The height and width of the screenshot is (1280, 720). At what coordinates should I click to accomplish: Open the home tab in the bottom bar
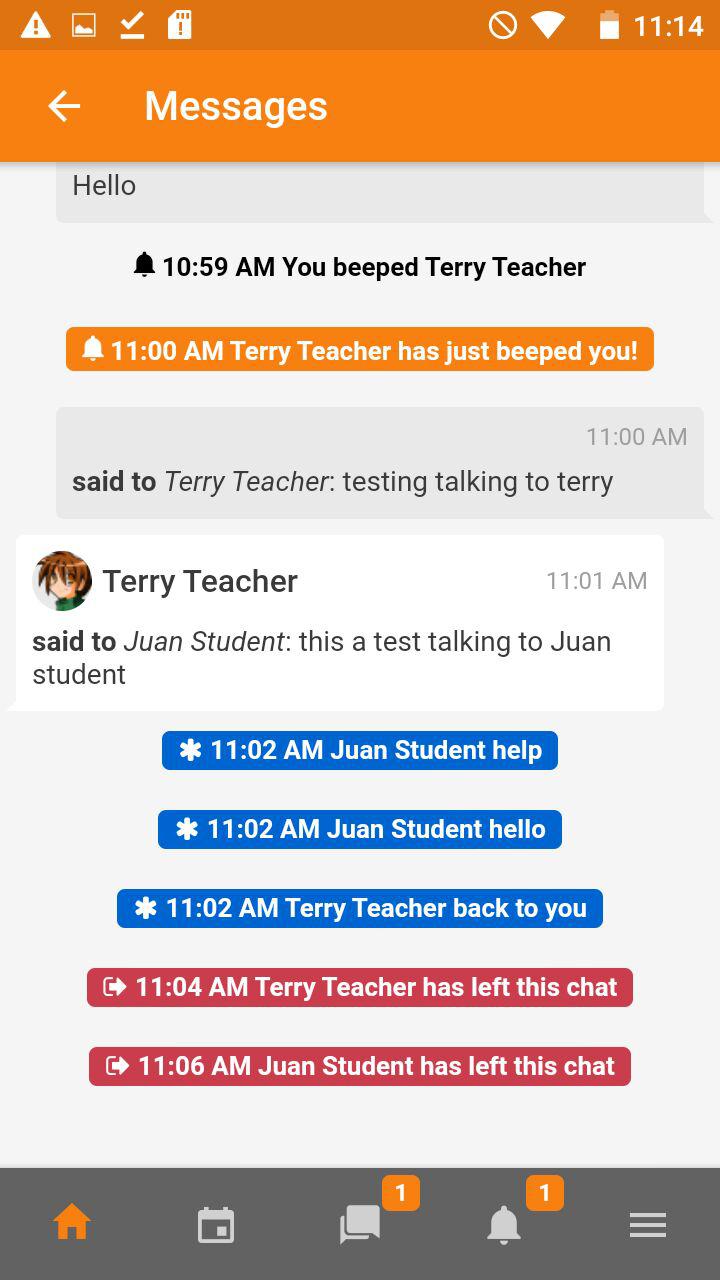(x=72, y=1223)
